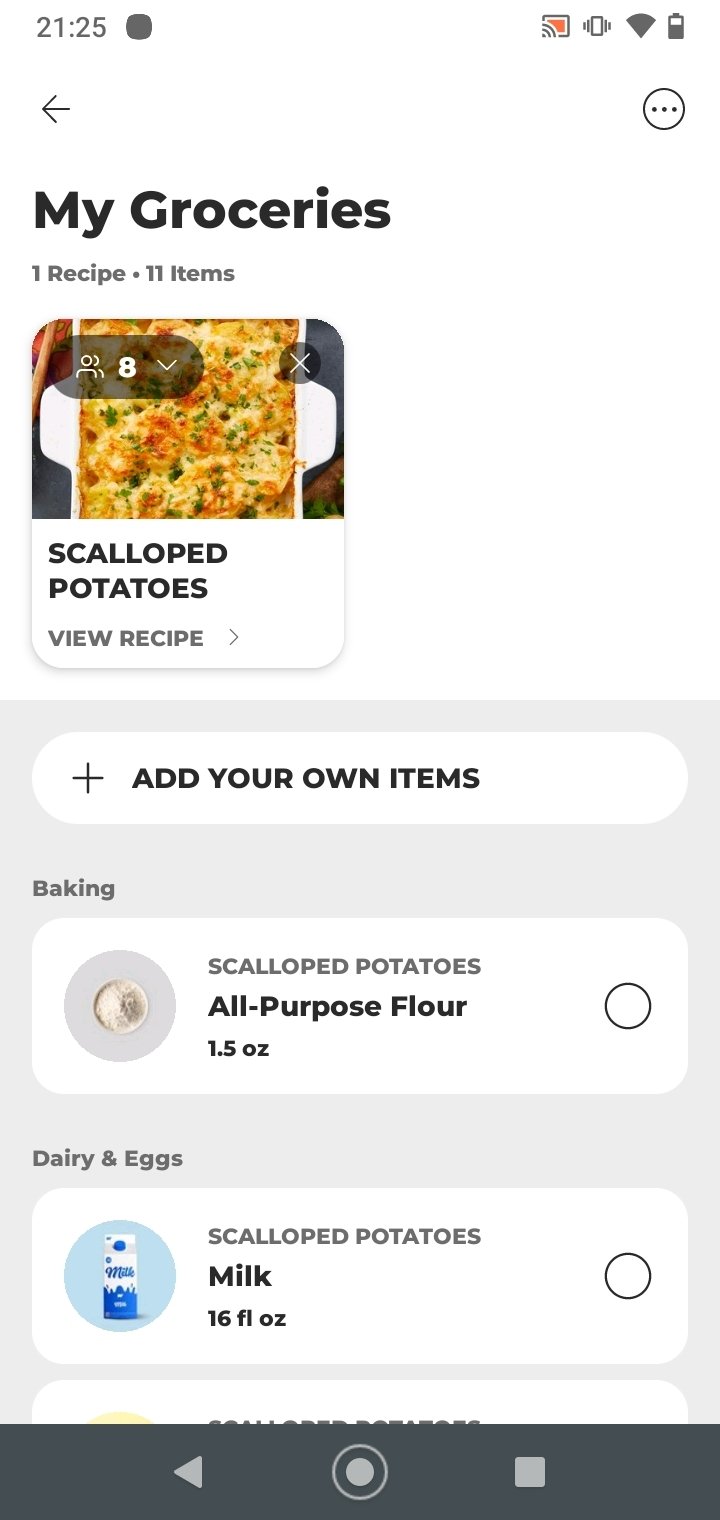This screenshot has width=720, height=1520.
Task: Go back using the top arrow
Action: point(56,109)
